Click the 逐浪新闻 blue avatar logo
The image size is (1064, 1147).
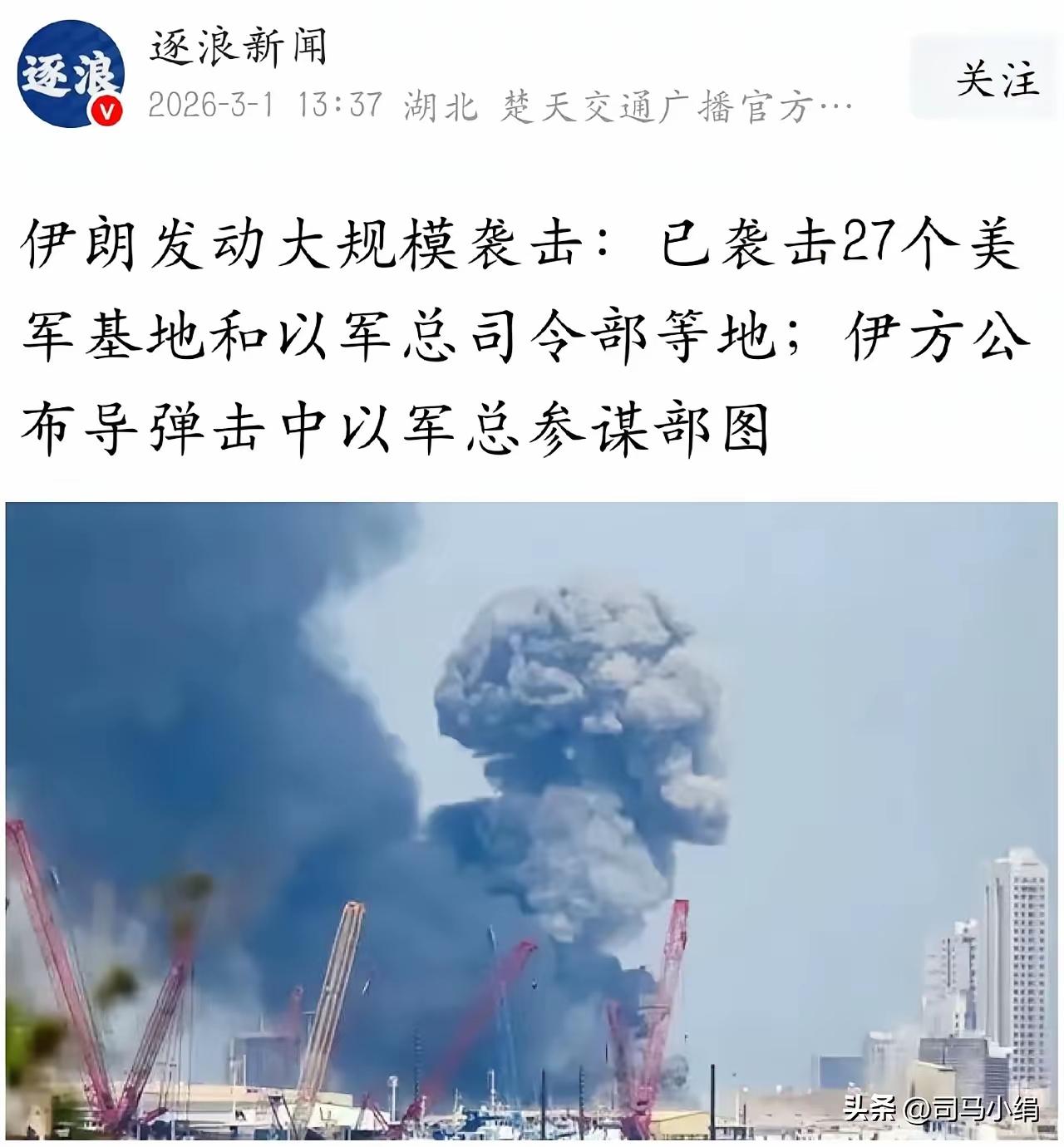[71, 71]
